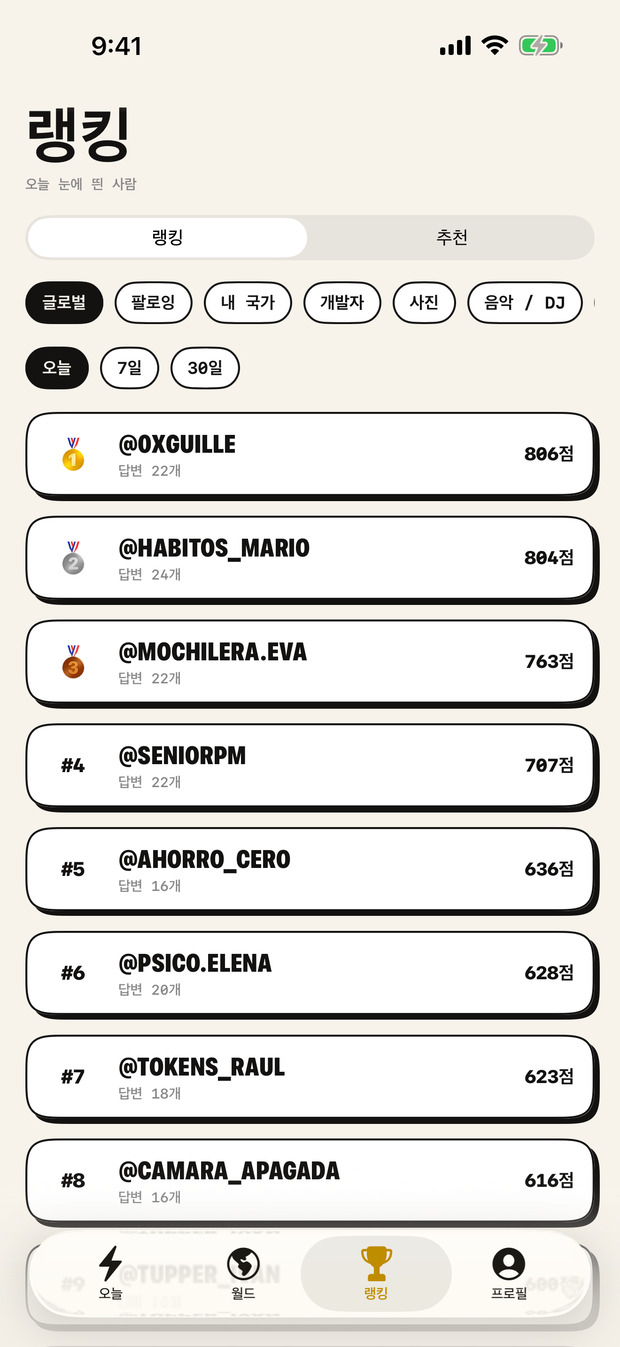
Task: Go to the 오늘 tab
Action: point(110,1273)
